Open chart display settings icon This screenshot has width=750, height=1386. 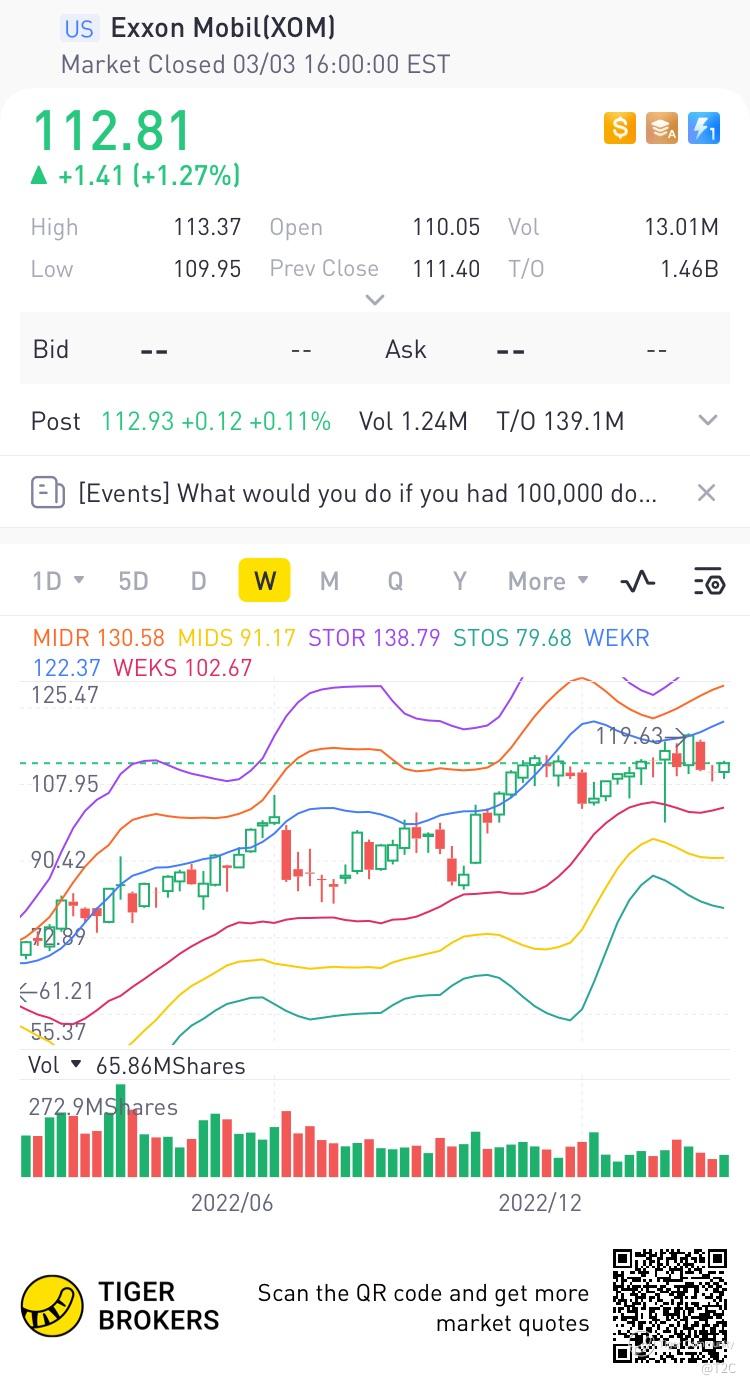(x=707, y=581)
